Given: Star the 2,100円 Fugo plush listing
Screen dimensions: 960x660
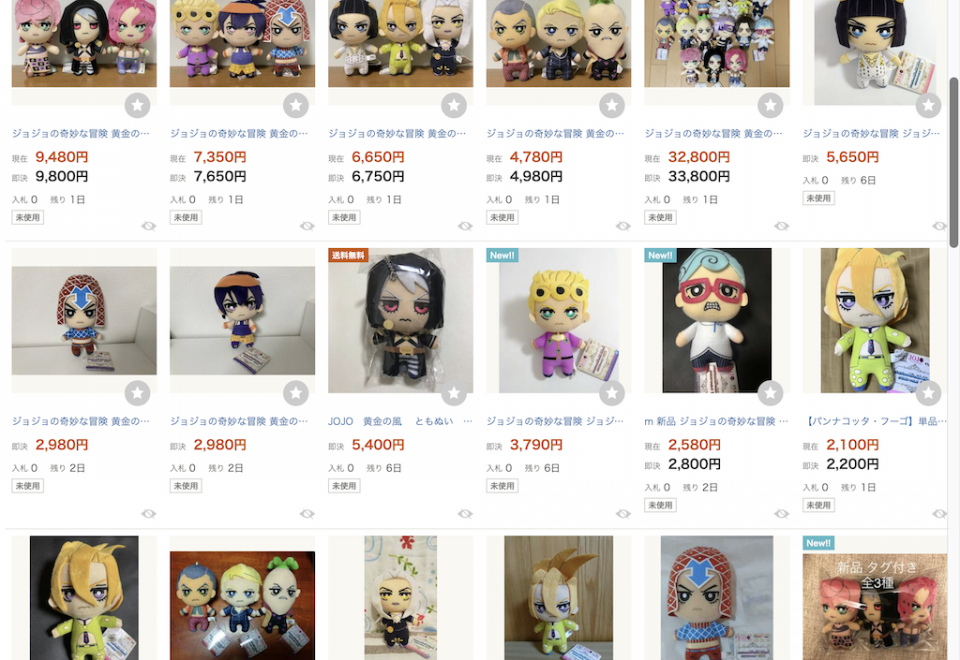Looking at the screenshot, I should pos(928,393).
